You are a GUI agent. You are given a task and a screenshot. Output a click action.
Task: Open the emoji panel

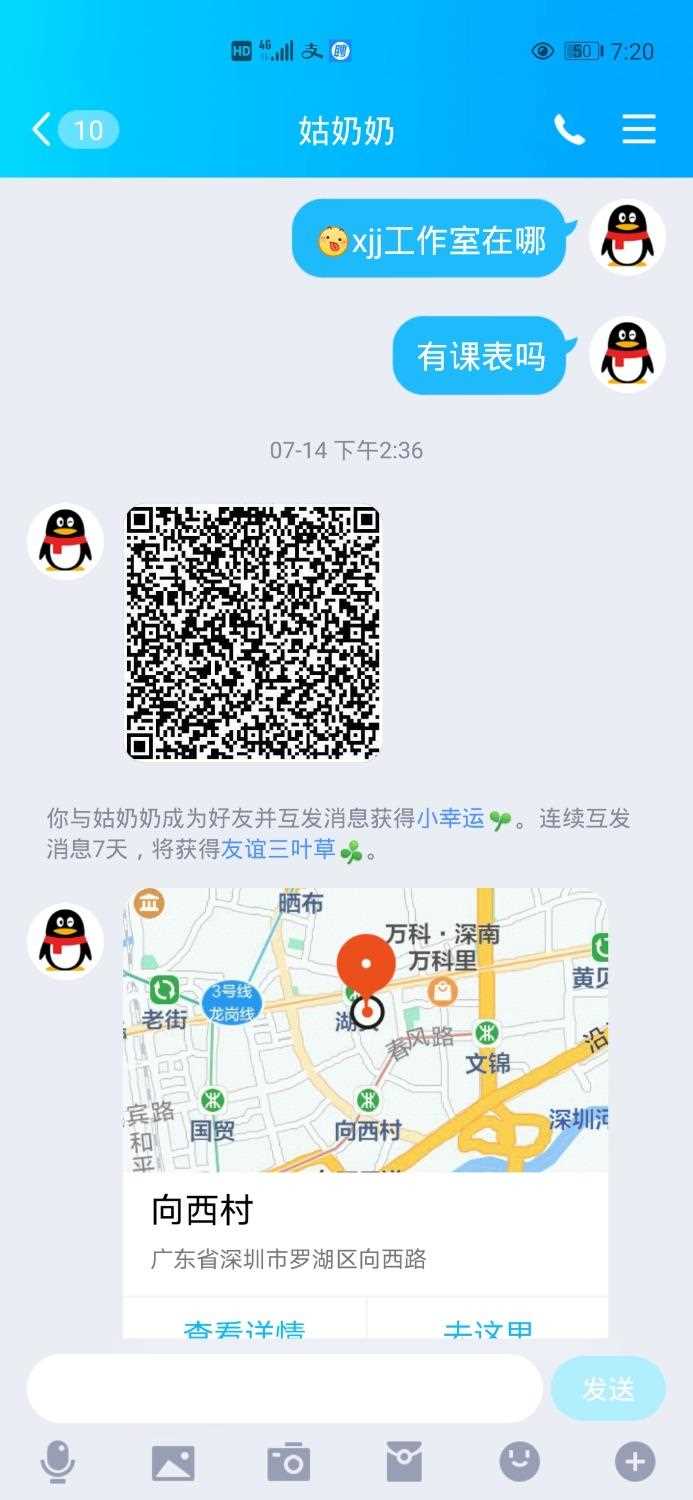point(519,1463)
